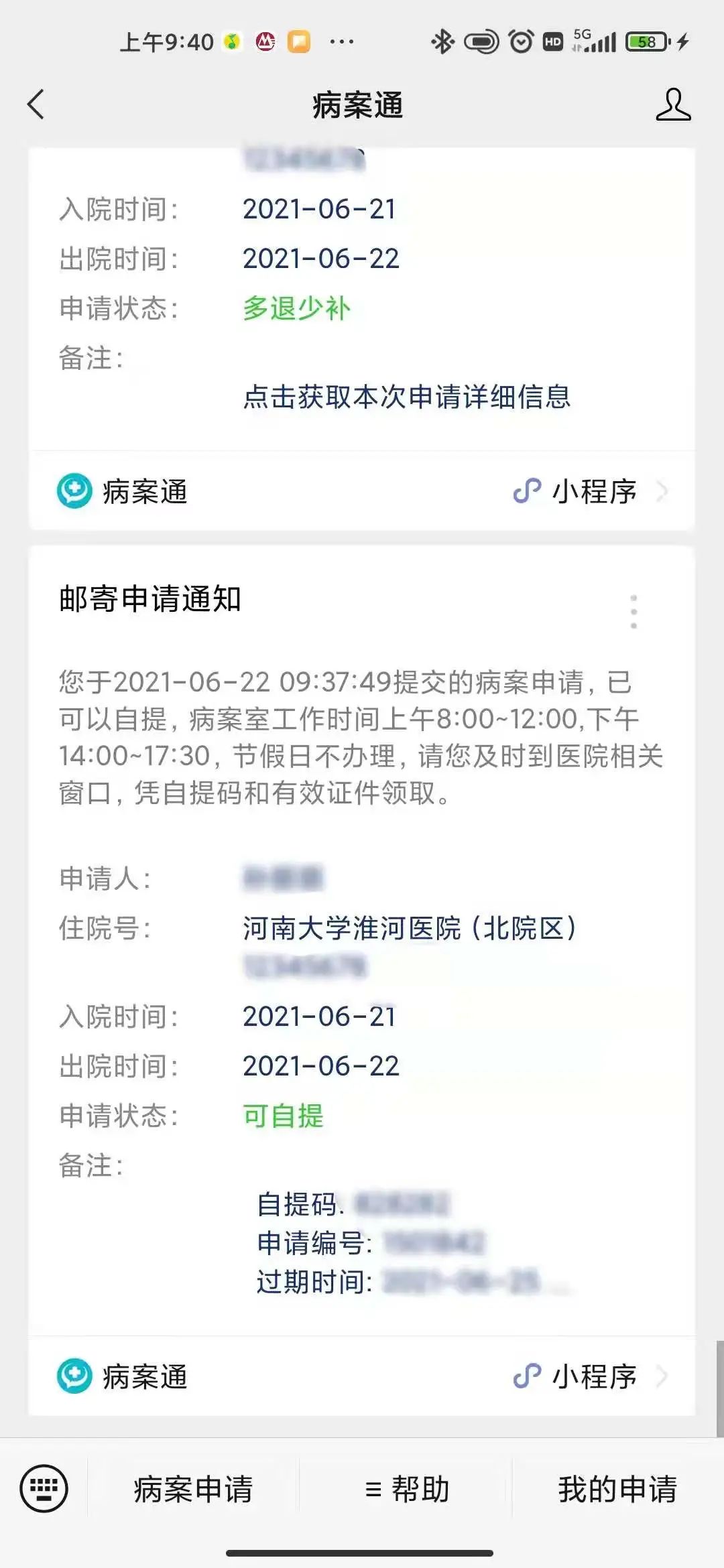724x1568 pixels.
Task: Open the 可自提 notification's 病案通 mini program
Action: 362,1376
